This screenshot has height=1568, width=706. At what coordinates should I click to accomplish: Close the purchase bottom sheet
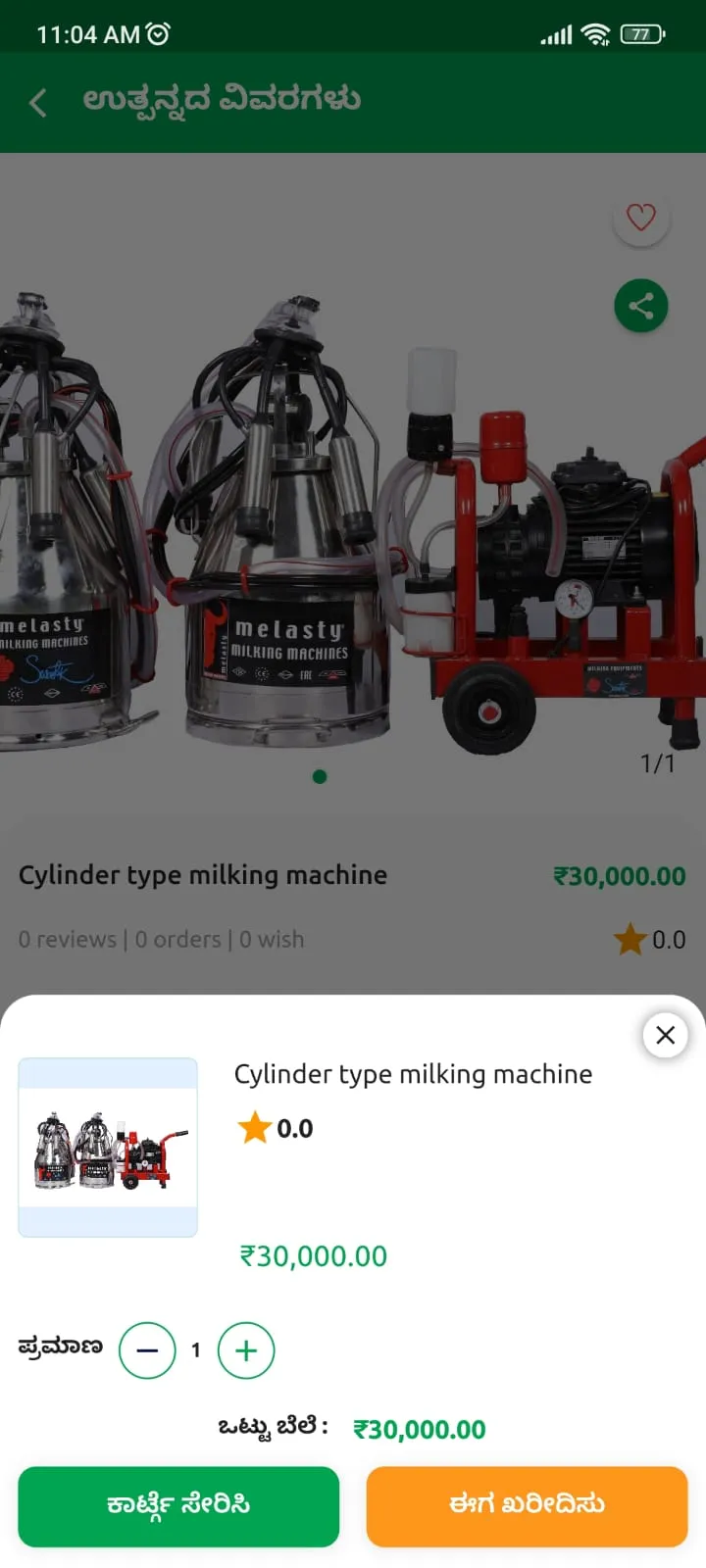tap(665, 1035)
